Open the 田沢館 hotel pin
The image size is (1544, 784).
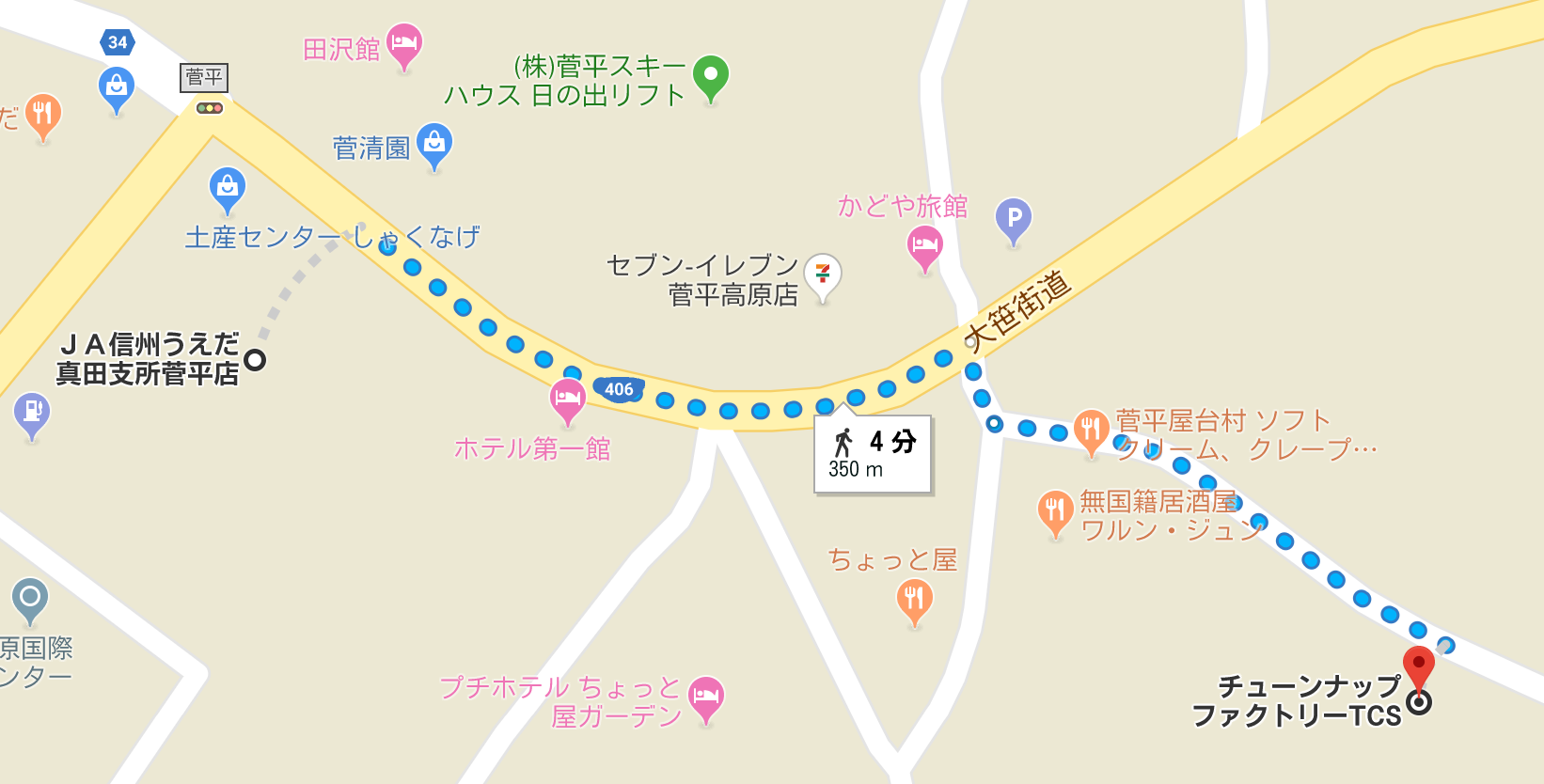click(x=404, y=43)
